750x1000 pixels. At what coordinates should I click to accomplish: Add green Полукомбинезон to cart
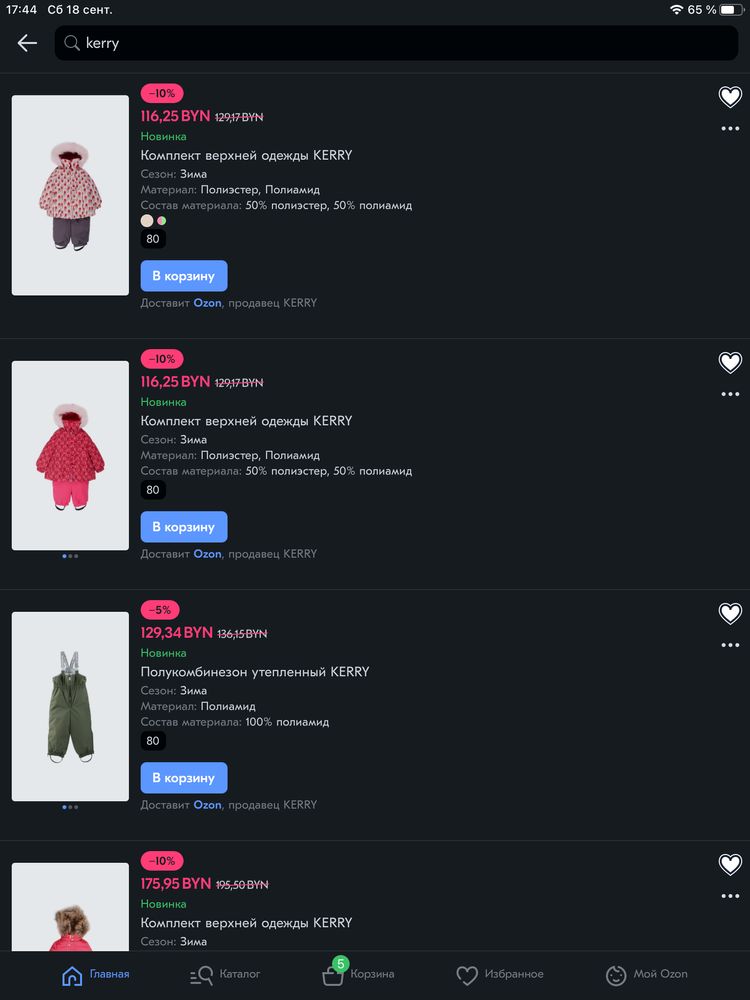(x=184, y=778)
